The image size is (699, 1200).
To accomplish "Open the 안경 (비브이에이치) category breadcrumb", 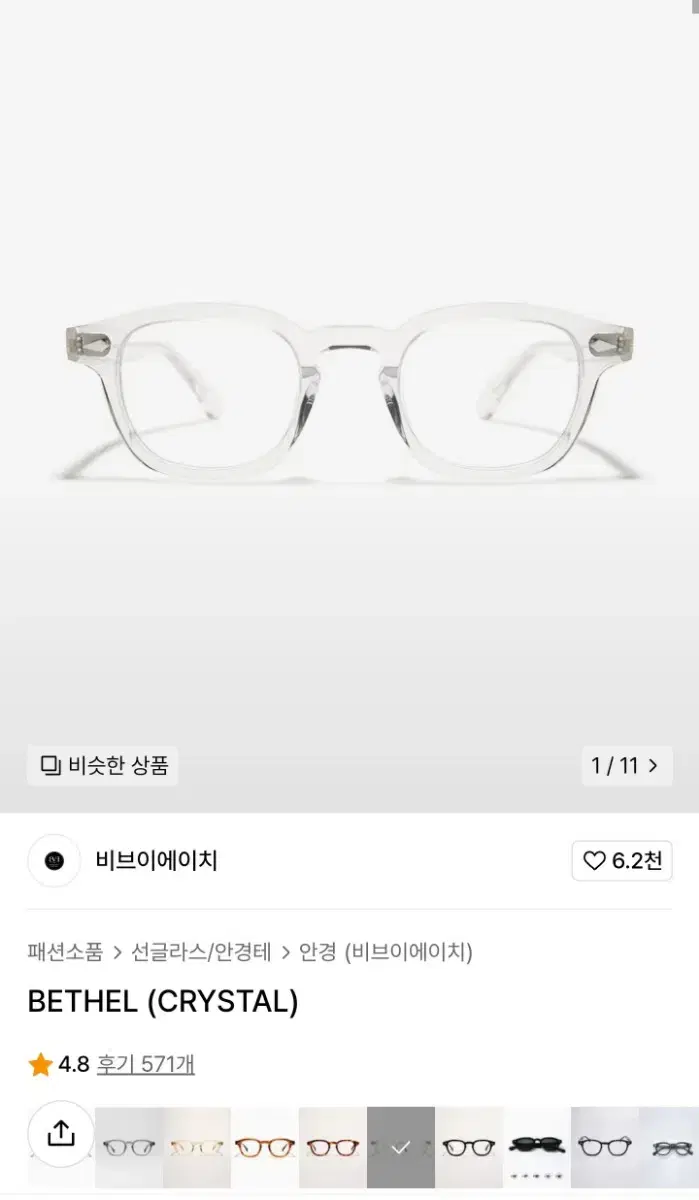I will click(x=386, y=951).
